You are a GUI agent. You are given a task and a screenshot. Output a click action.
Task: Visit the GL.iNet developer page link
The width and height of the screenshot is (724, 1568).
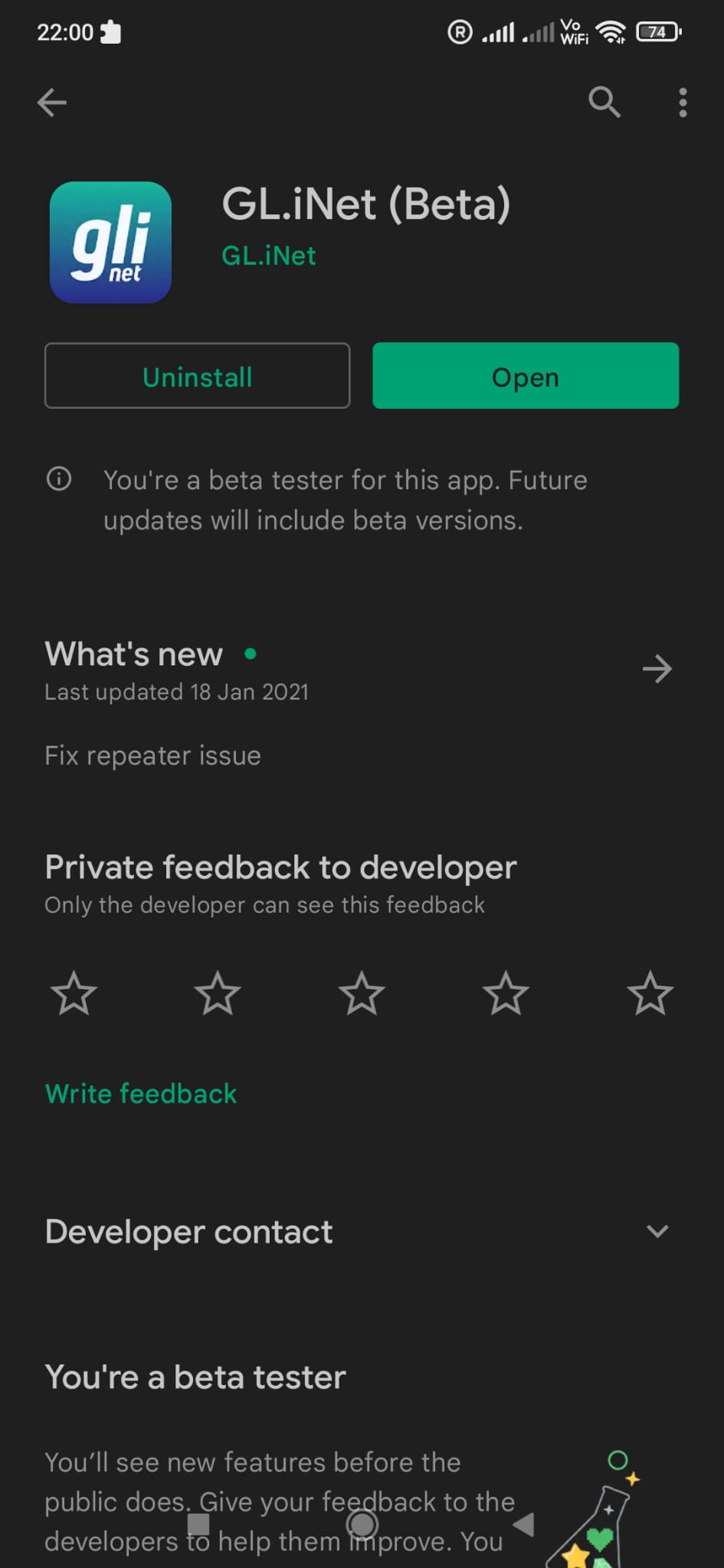tap(268, 256)
